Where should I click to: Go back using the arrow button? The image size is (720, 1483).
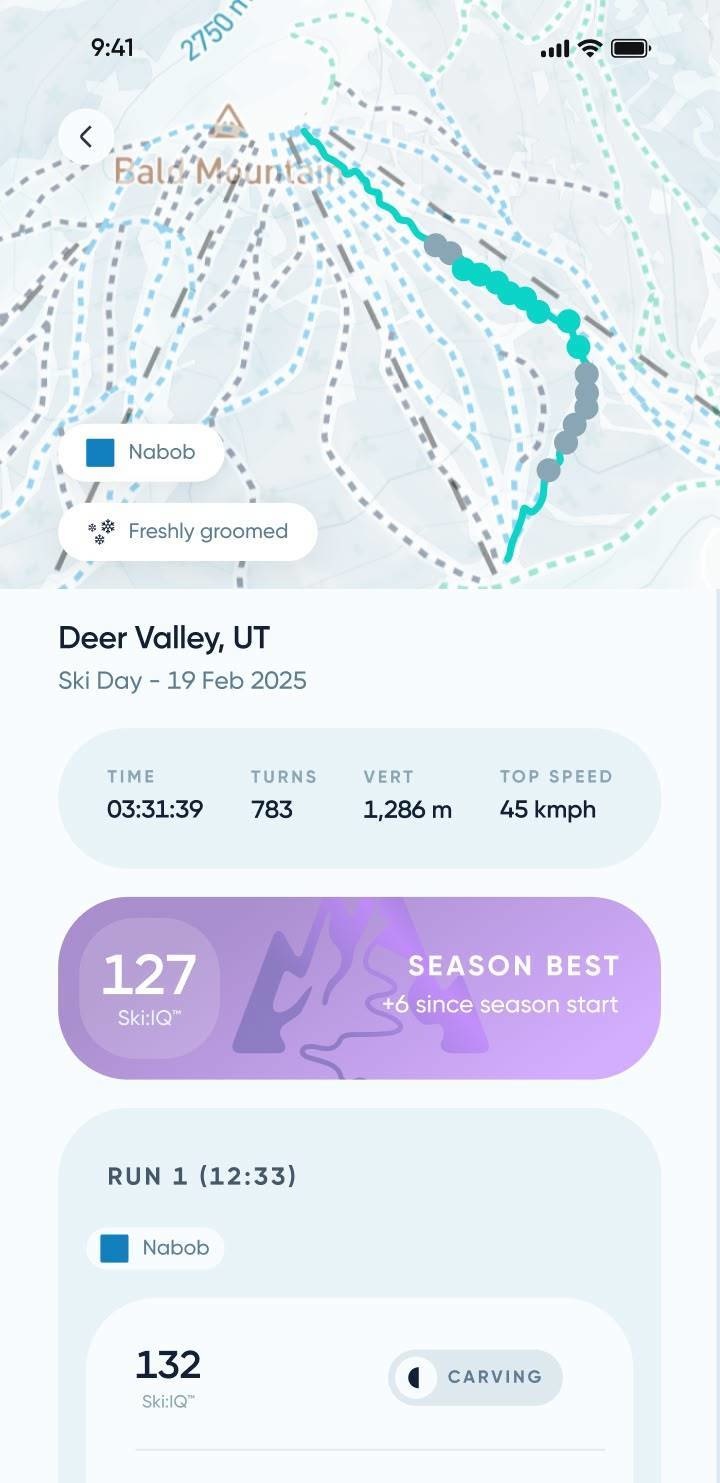[86, 137]
